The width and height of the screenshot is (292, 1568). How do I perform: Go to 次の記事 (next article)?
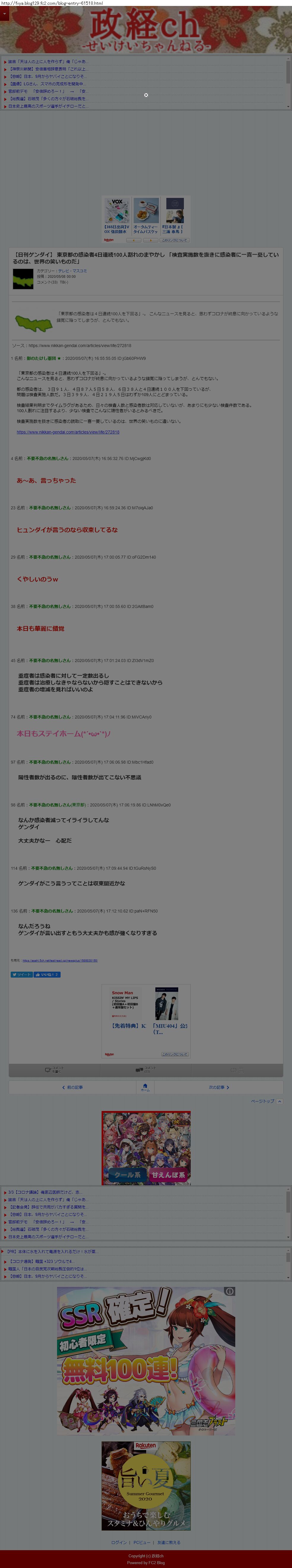pyautogui.click(x=219, y=1087)
